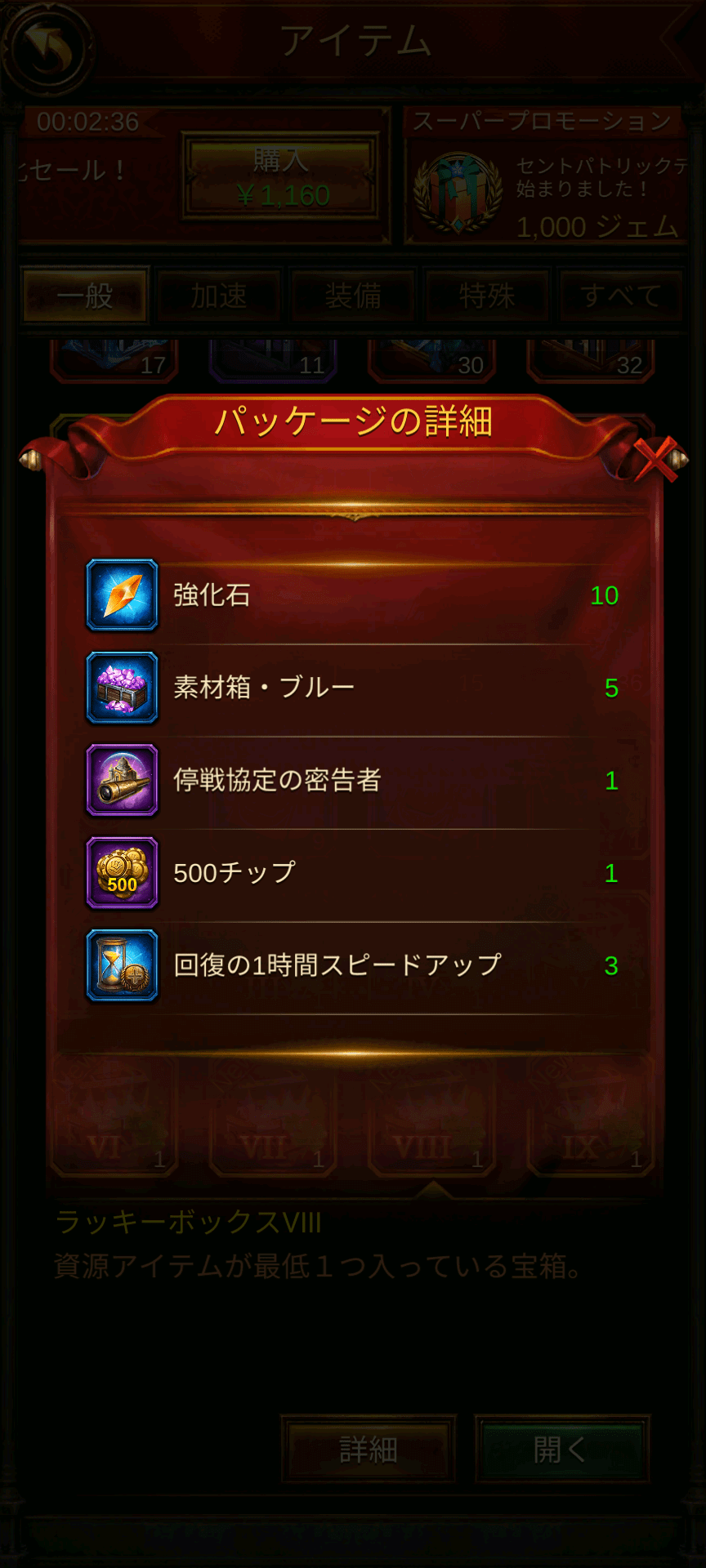Switch to the 一般 tab
Image resolution: width=706 pixels, height=1568 pixels.
pyautogui.click(x=85, y=296)
